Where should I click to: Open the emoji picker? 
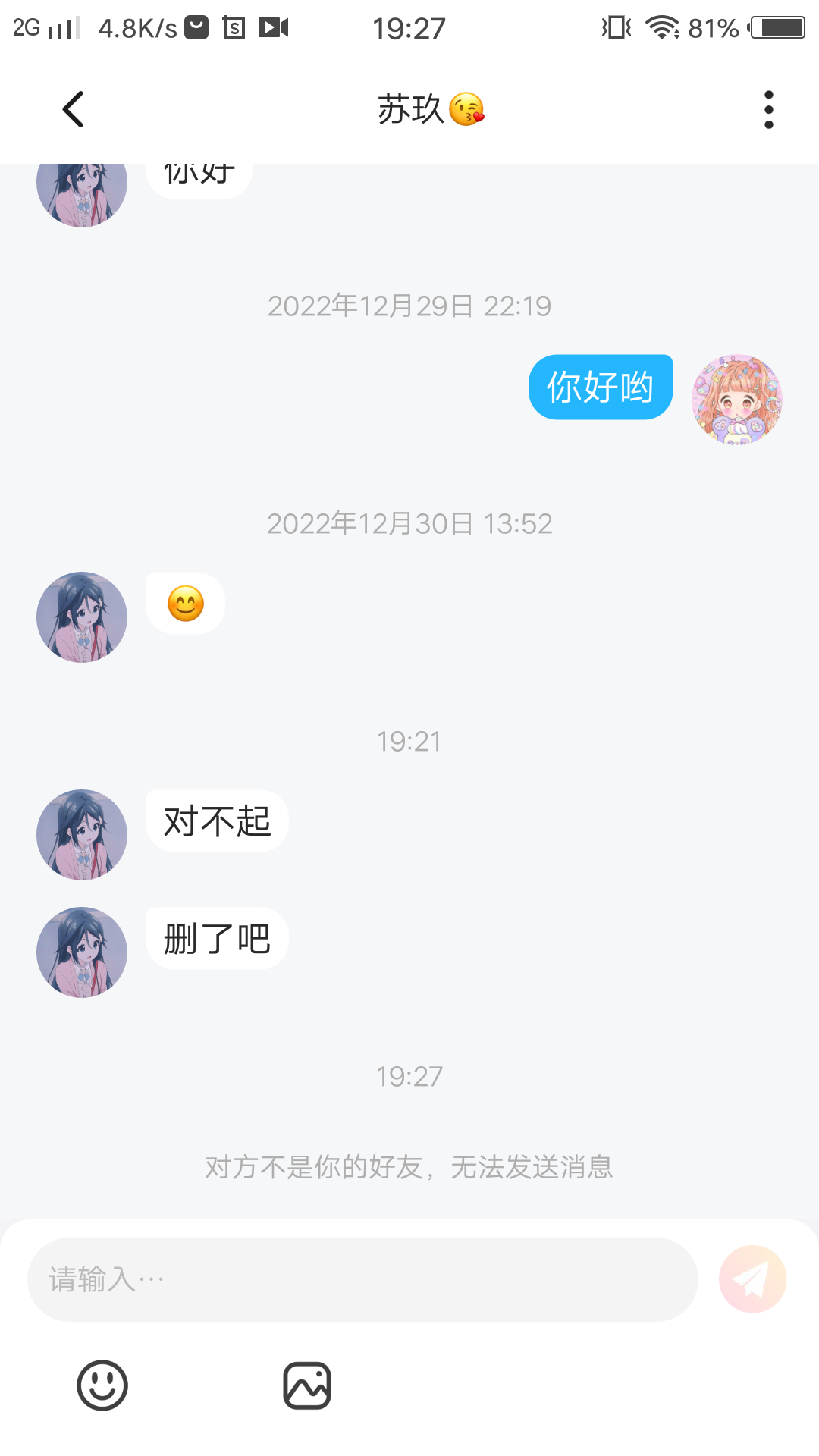pyautogui.click(x=102, y=1385)
